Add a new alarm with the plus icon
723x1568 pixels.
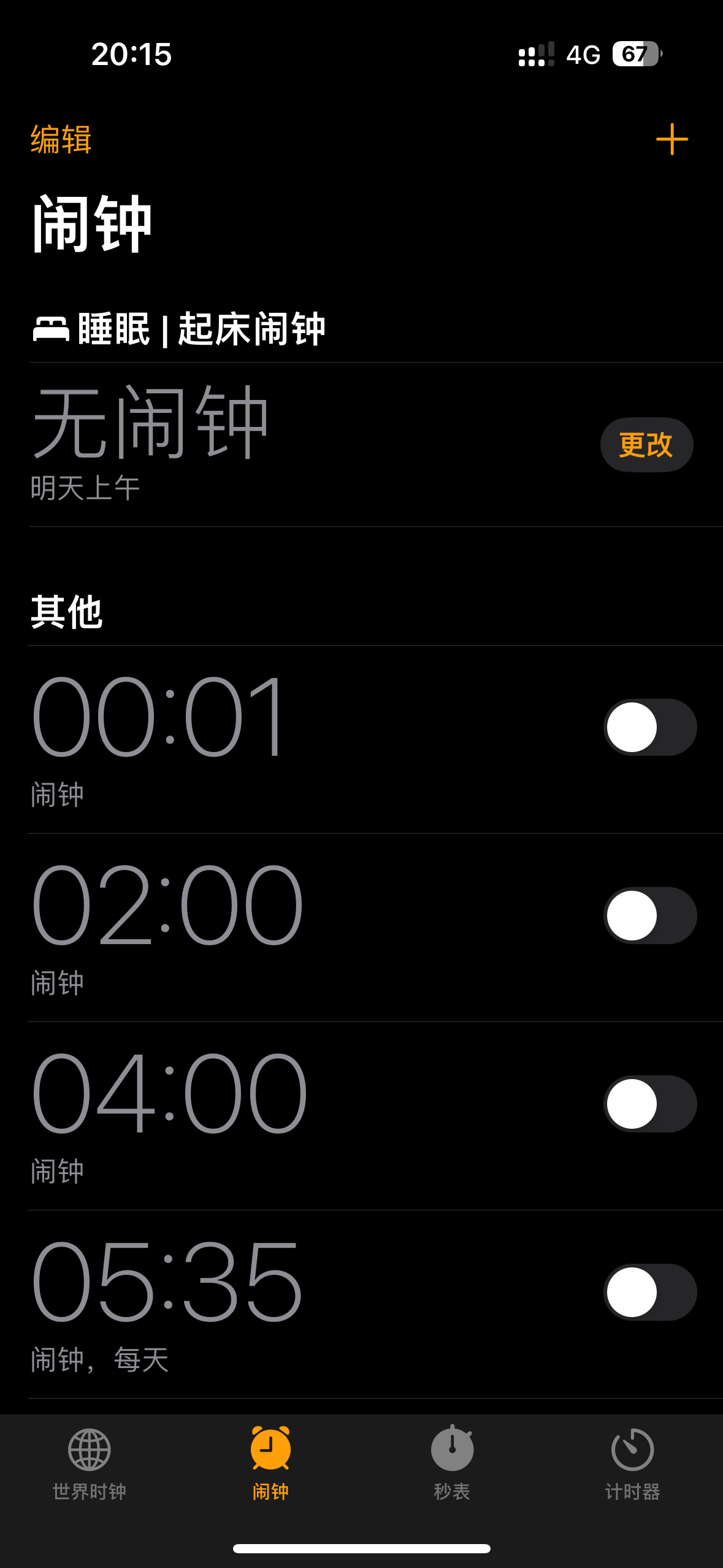[x=671, y=139]
